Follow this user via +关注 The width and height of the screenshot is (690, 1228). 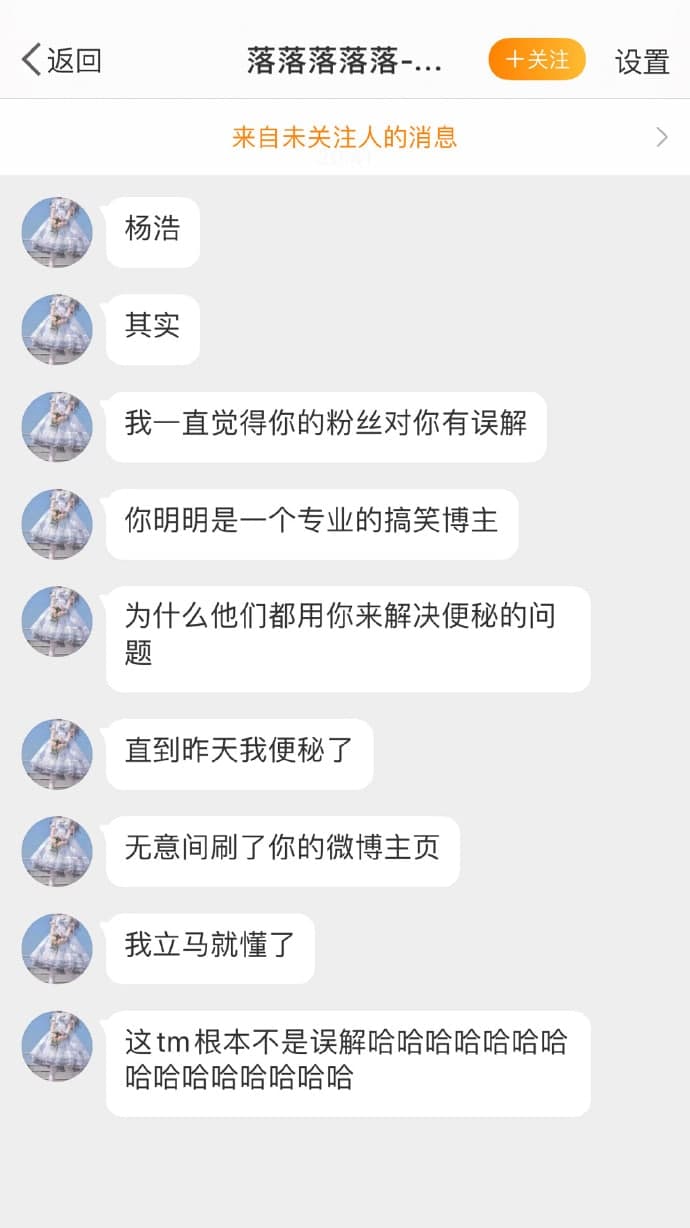(536, 60)
